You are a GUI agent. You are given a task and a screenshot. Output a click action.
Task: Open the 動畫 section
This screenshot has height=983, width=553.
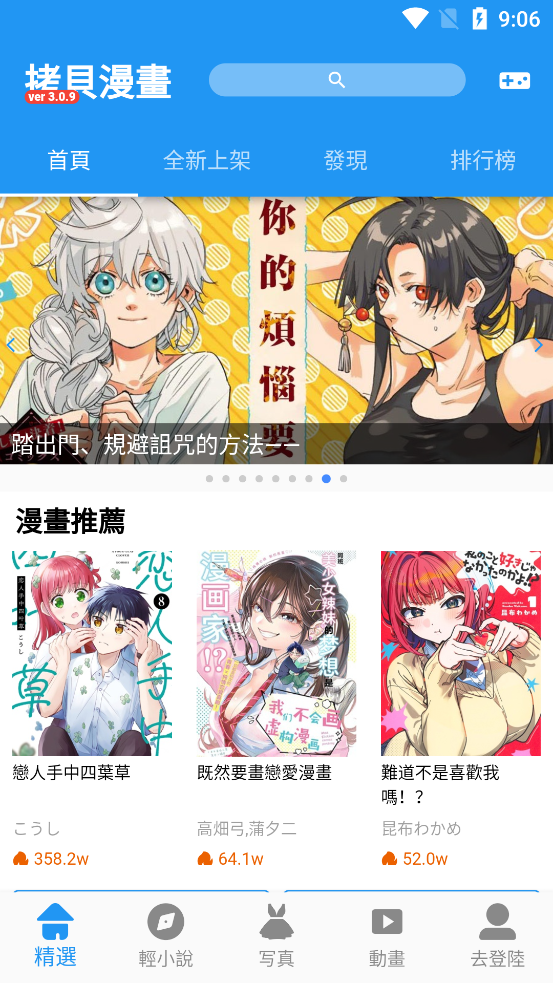(387, 936)
